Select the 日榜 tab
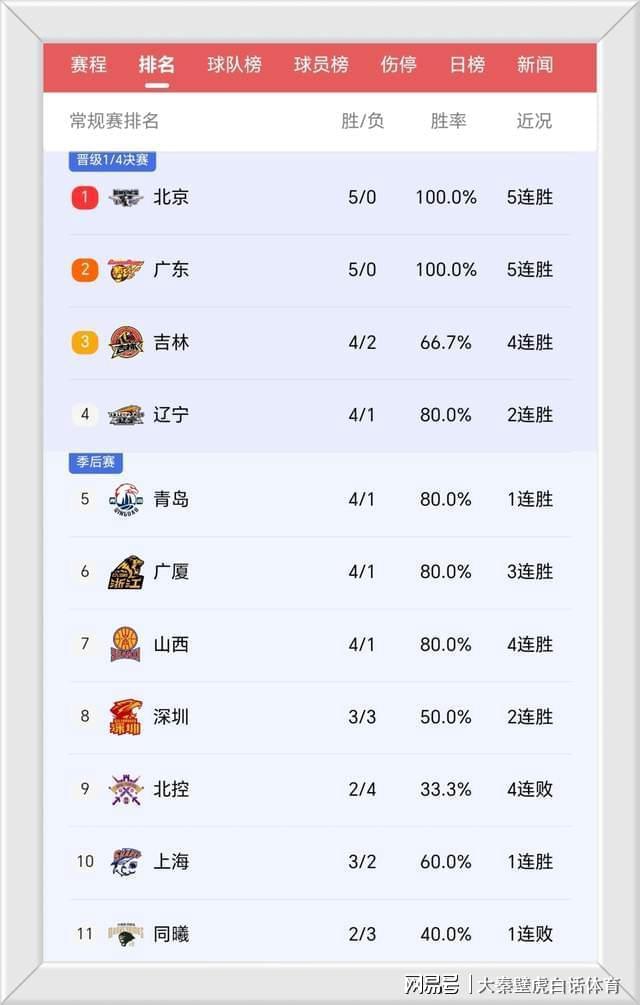 (467, 65)
